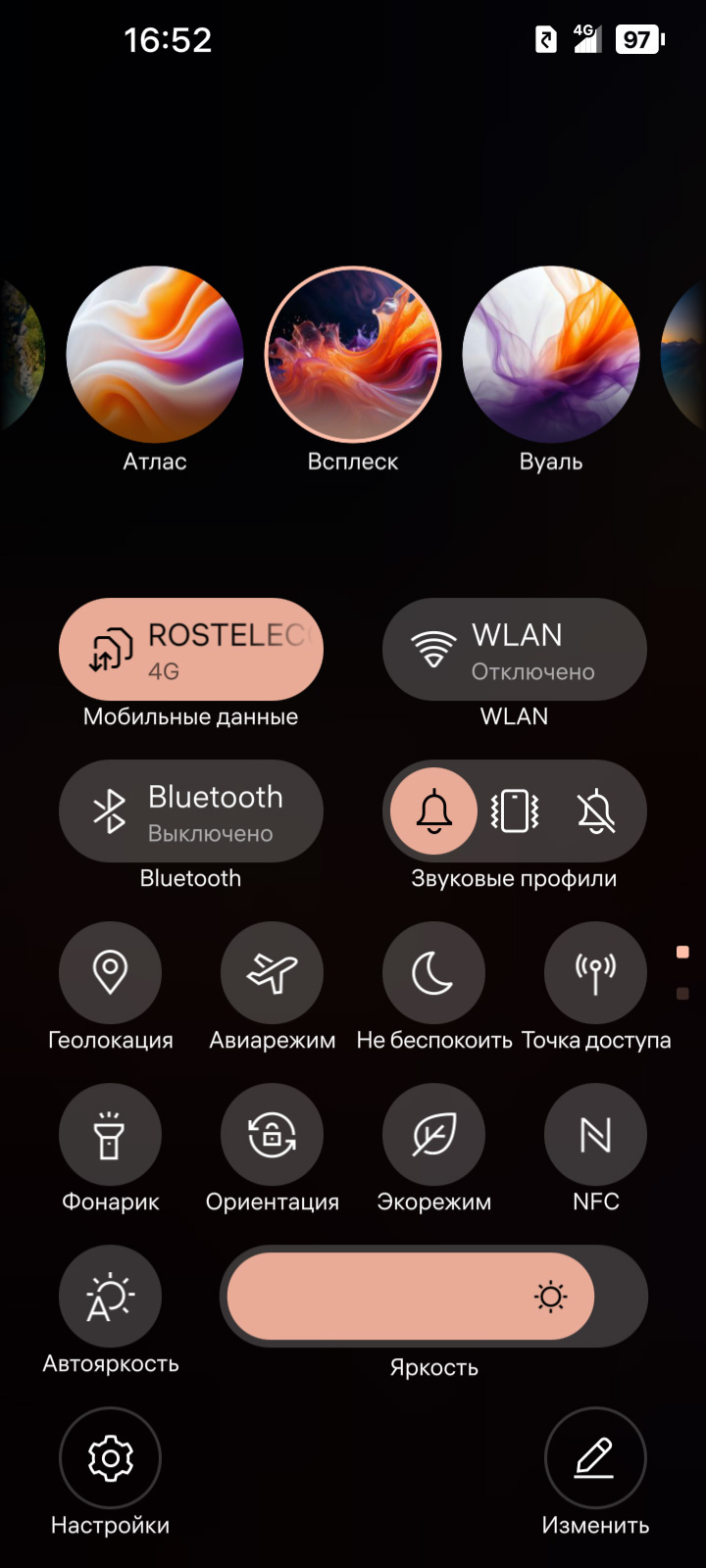706x1568 pixels.
Task: Select the Атлас wallpaper theme
Action: pyautogui.click(x=155, y=355)
